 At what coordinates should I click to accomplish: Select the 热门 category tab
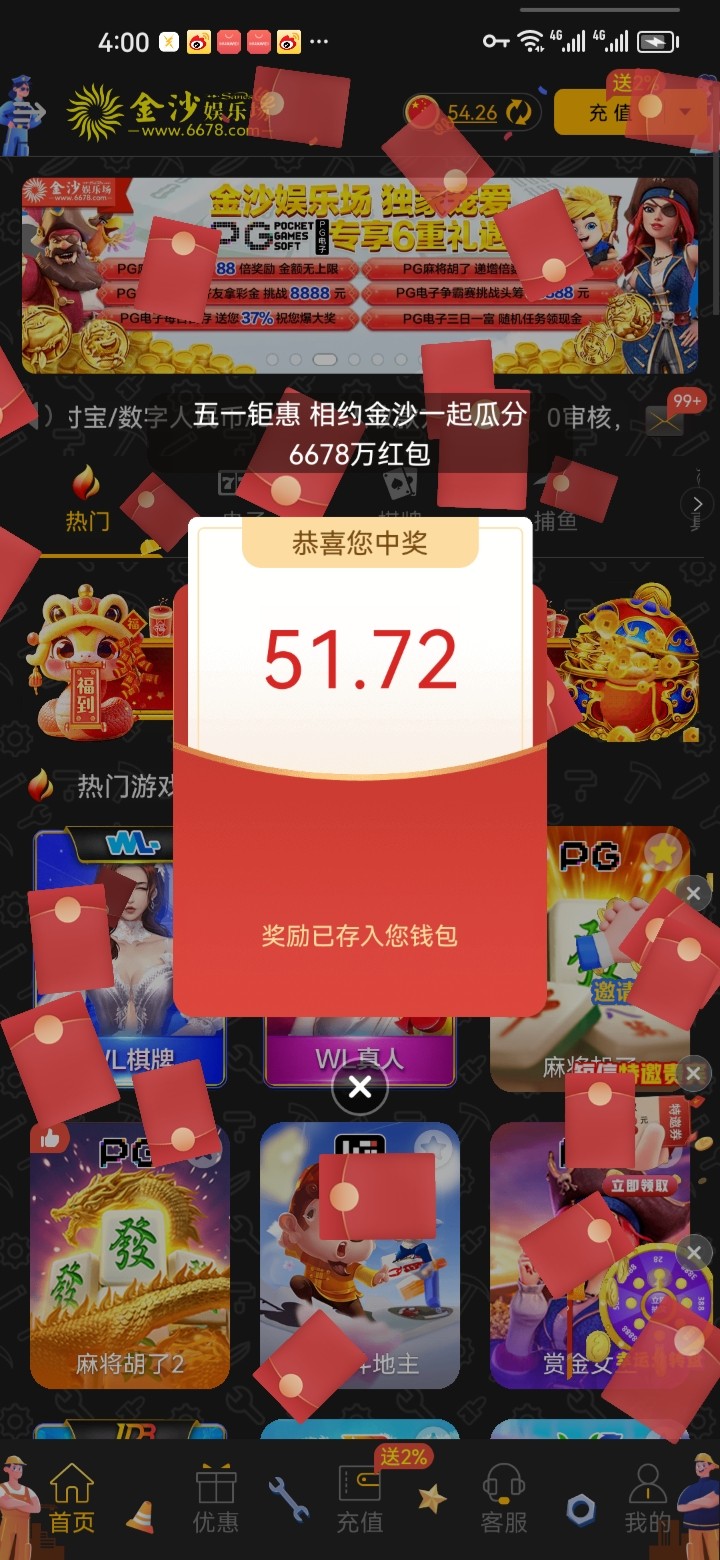(x=87, y=500)
